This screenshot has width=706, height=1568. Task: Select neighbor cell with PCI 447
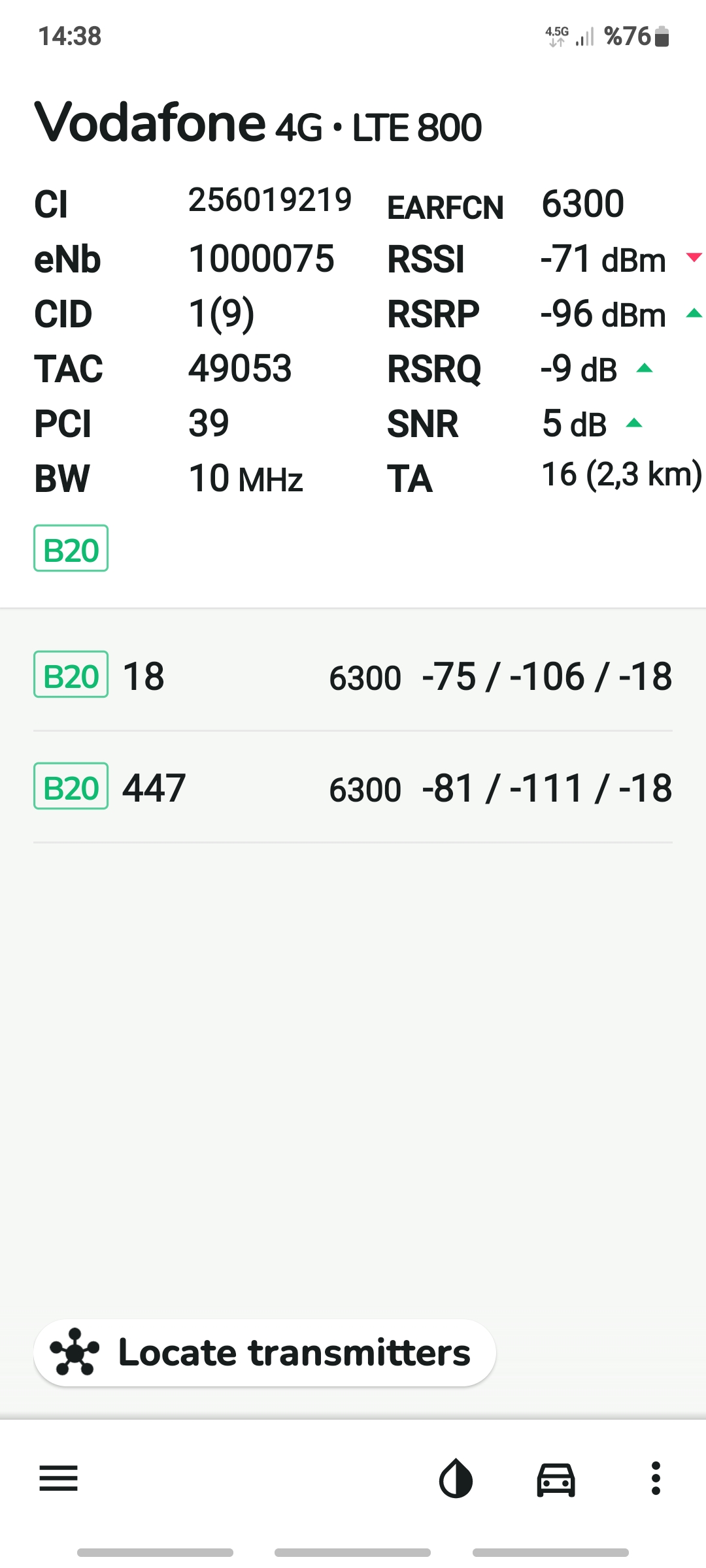pos(353,787)
